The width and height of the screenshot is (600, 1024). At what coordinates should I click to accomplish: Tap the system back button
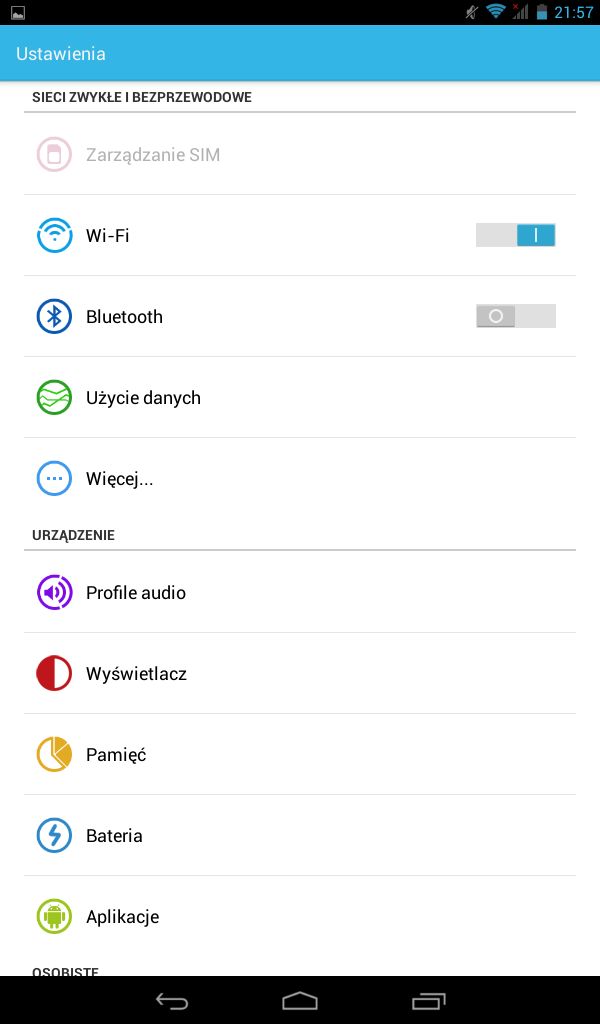[172, 1000]
